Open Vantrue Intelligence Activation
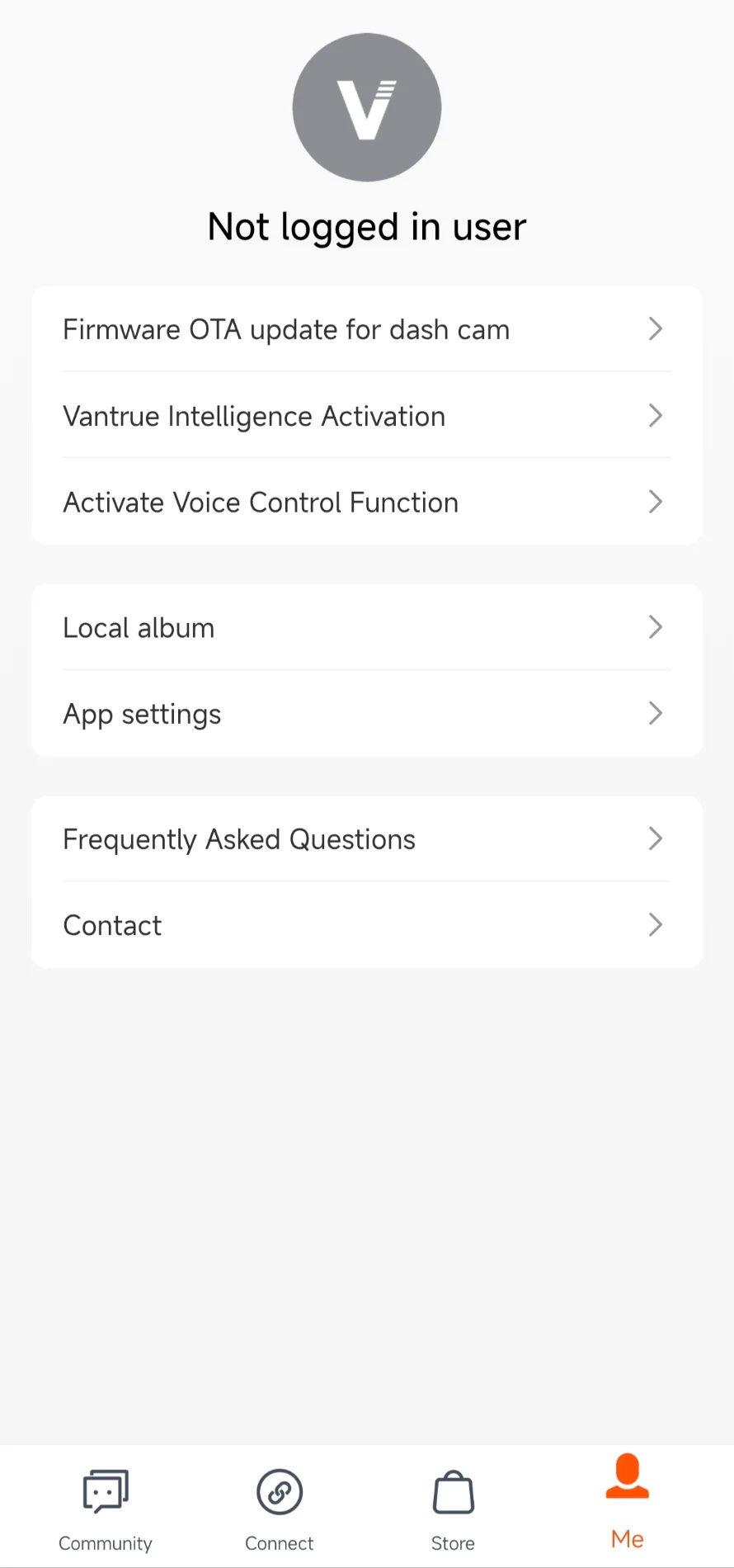 (367, 415)
